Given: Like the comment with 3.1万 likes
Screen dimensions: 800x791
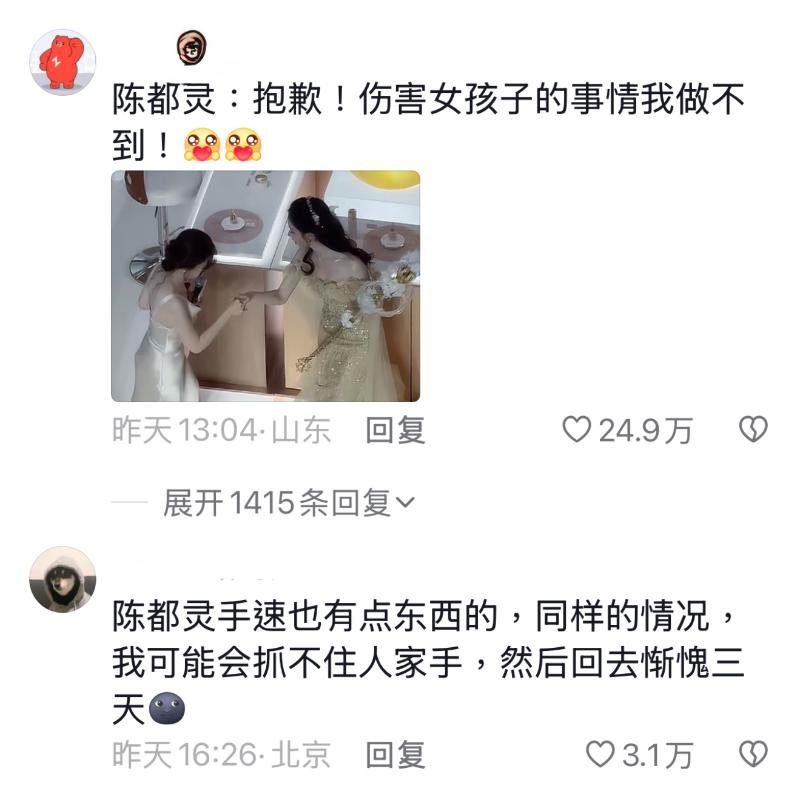Looking at the screenshot, I should point(599,754).
